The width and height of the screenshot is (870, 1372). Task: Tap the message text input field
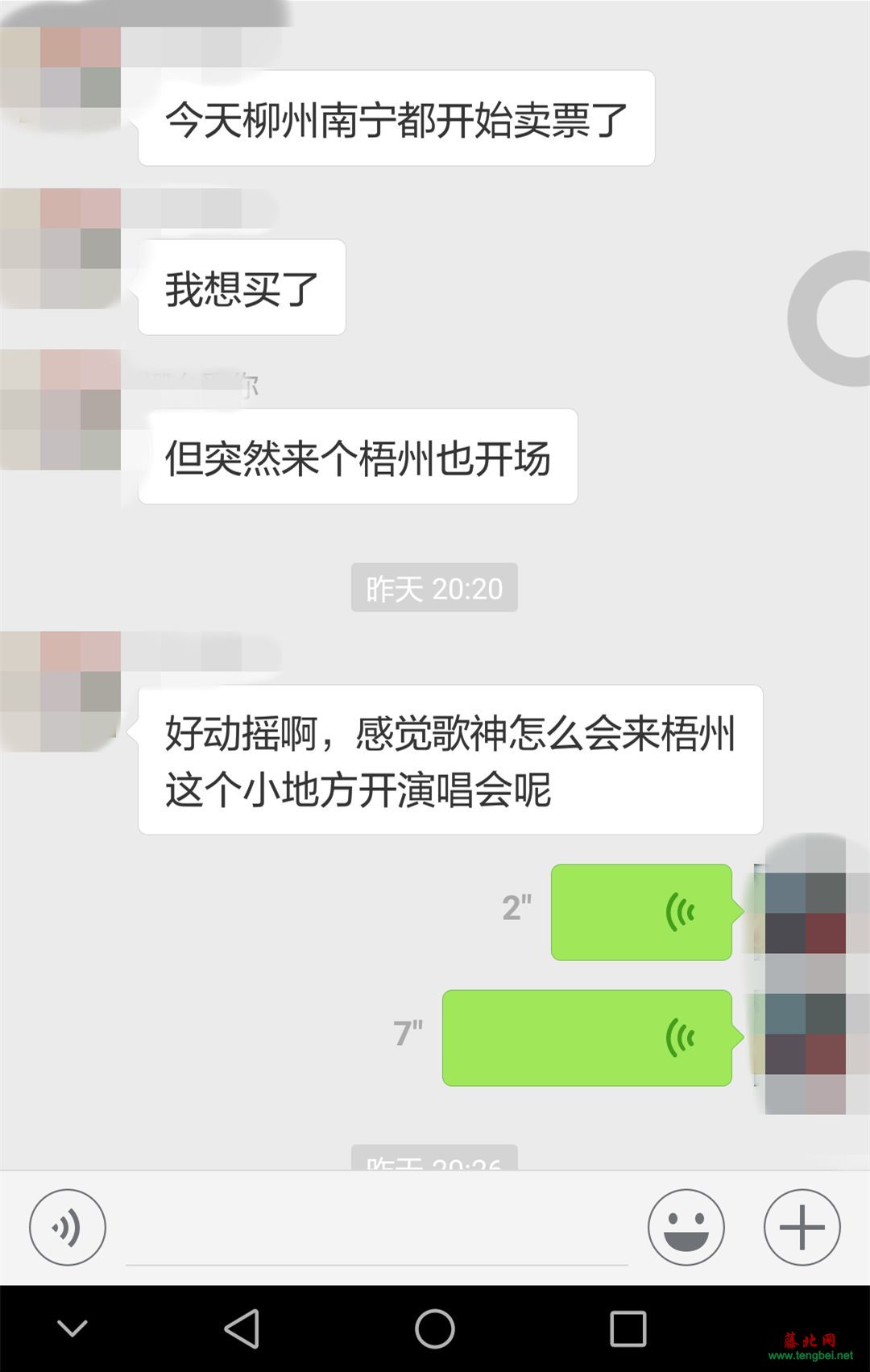coord(376,1230)
